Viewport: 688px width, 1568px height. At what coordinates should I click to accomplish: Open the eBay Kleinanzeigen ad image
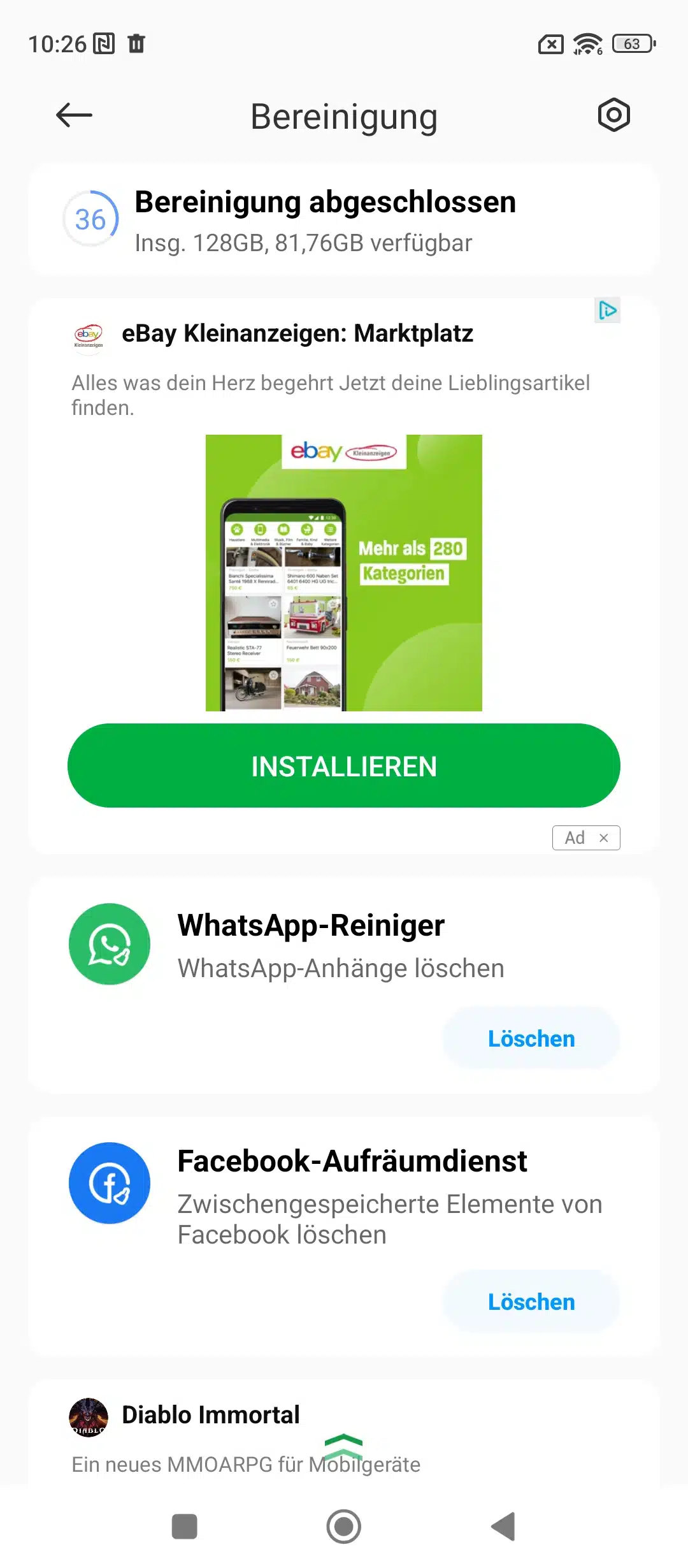coord(343,572)
